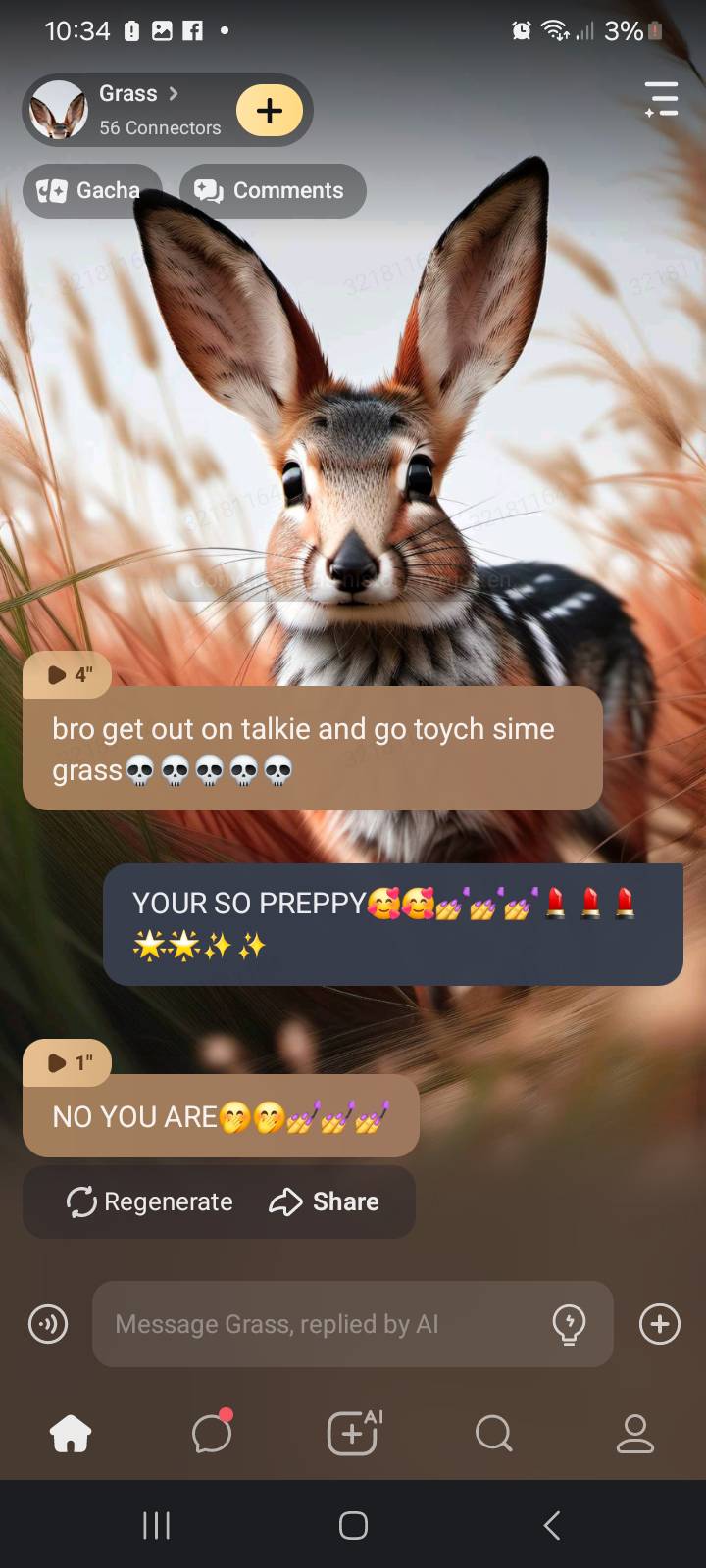706x1568 pixels.
Task: Share the NO YOU ARE reply
Action: coord(324,1201)
